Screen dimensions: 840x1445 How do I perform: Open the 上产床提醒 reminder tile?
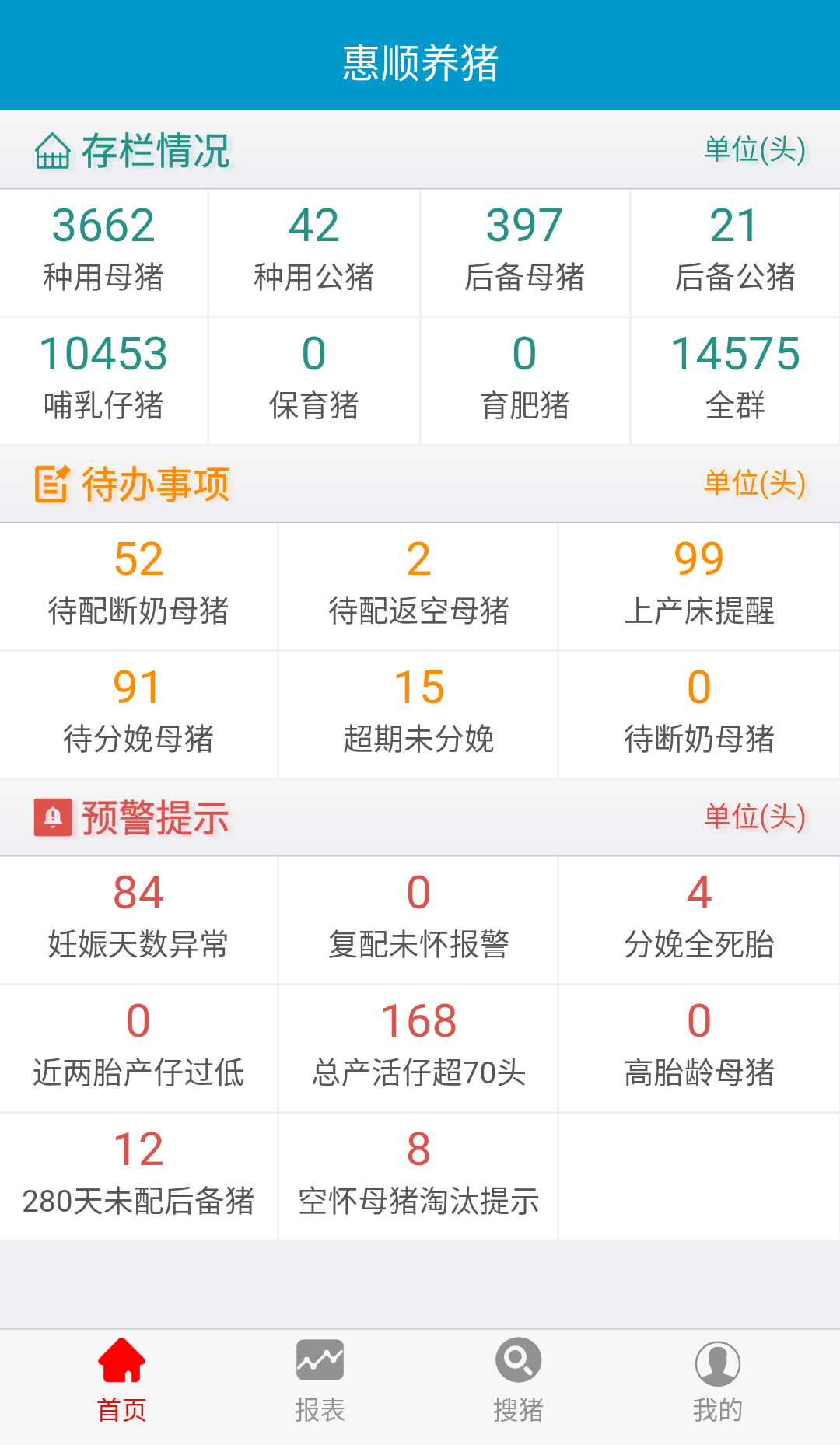point(698,586)
